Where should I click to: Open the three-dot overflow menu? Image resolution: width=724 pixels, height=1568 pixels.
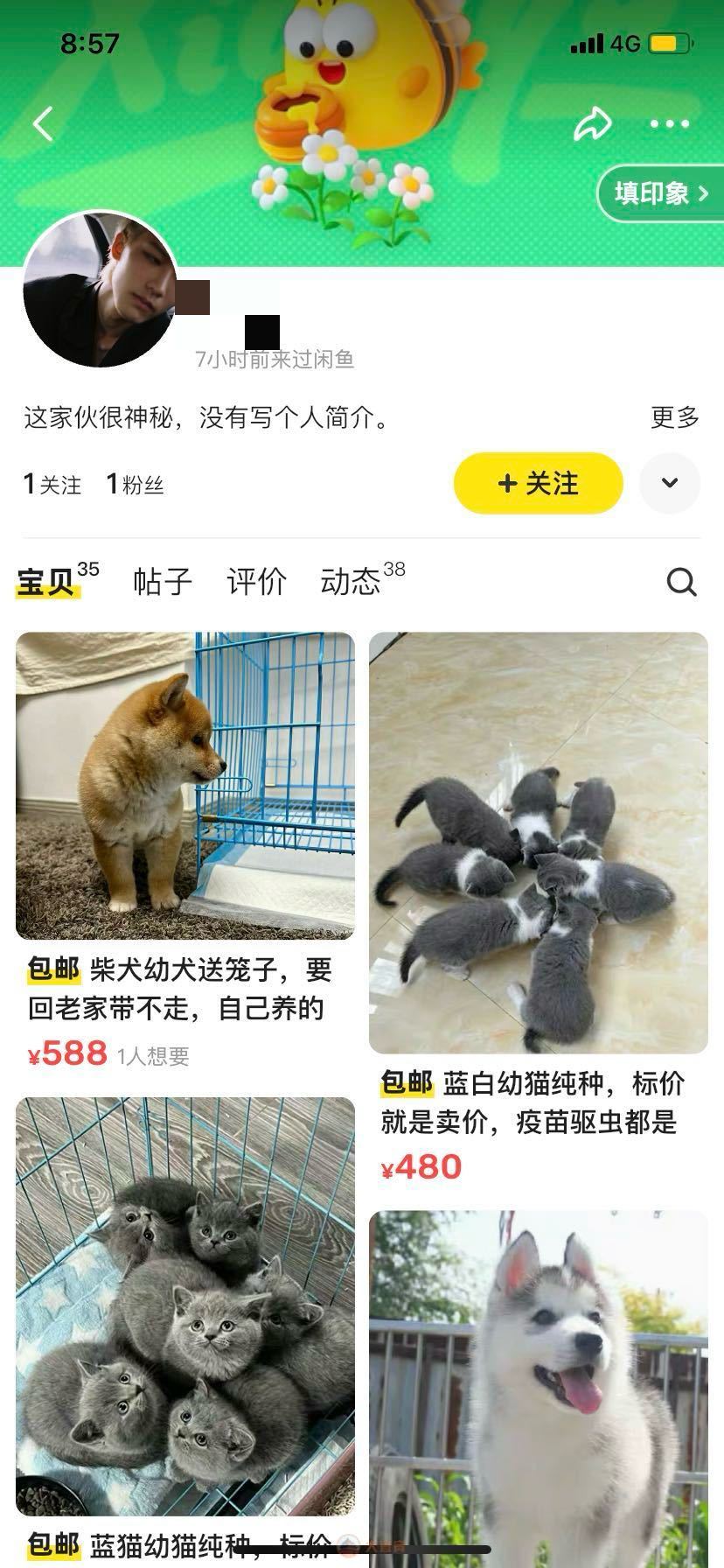pos(670,124)
